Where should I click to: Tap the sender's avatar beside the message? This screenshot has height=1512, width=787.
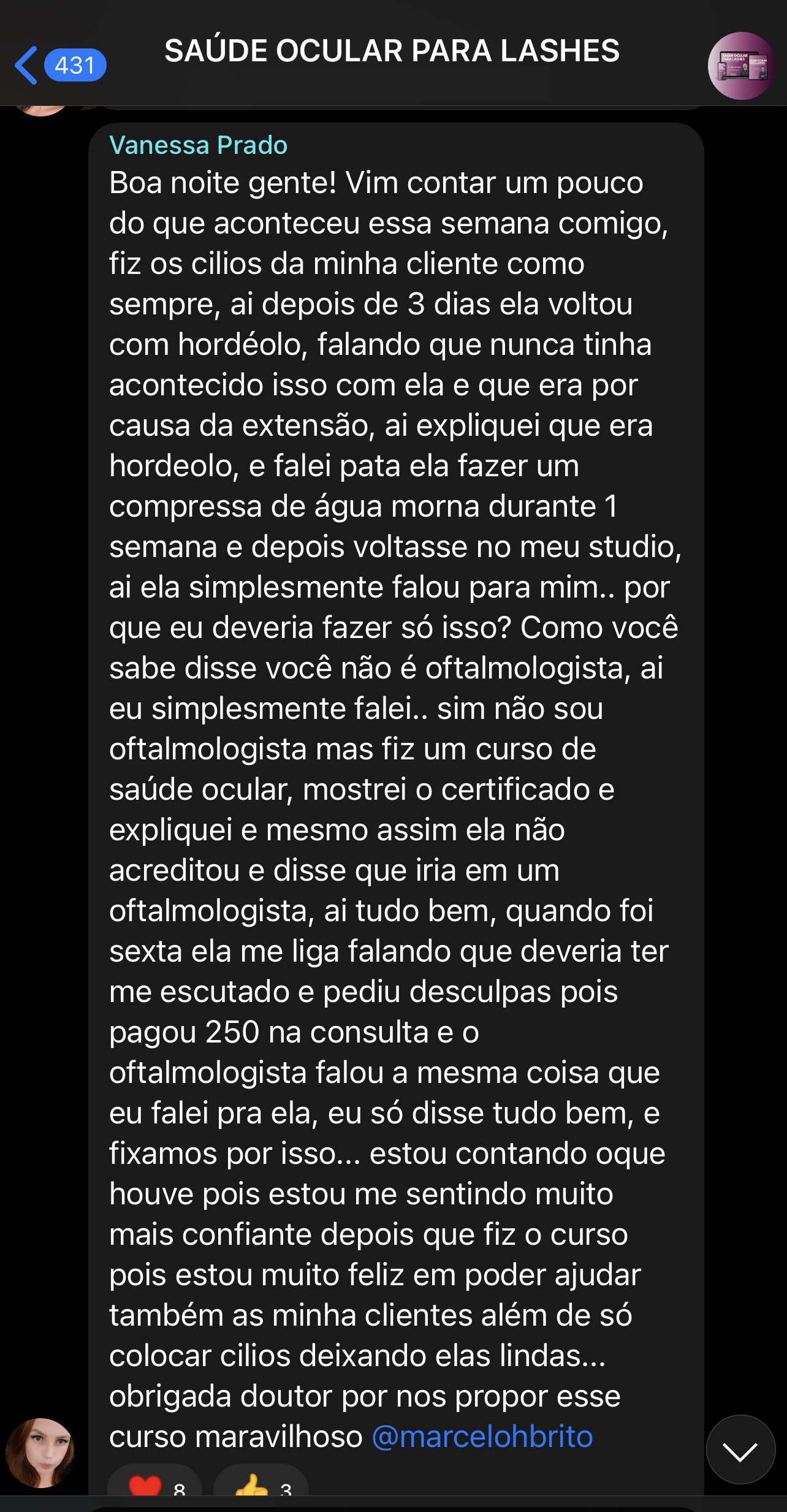click(x=40, y=1453)
